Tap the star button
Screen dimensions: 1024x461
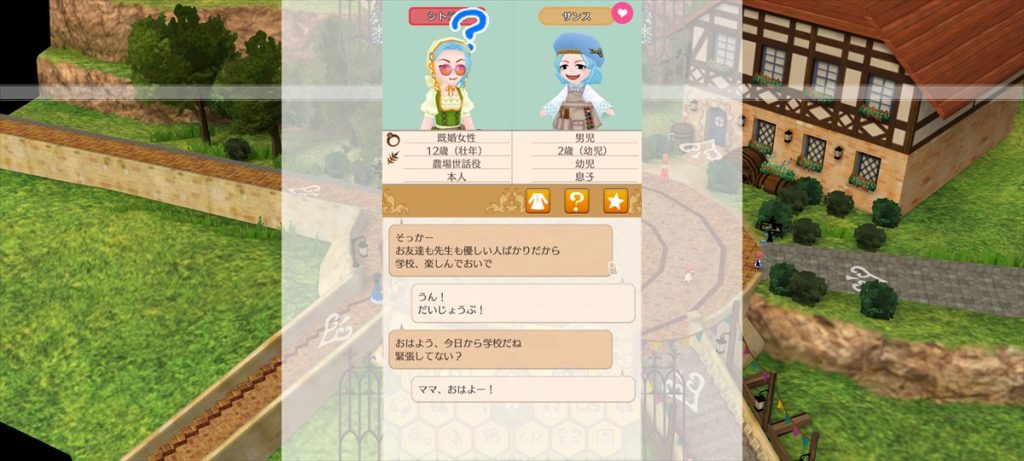click(615, 201)
